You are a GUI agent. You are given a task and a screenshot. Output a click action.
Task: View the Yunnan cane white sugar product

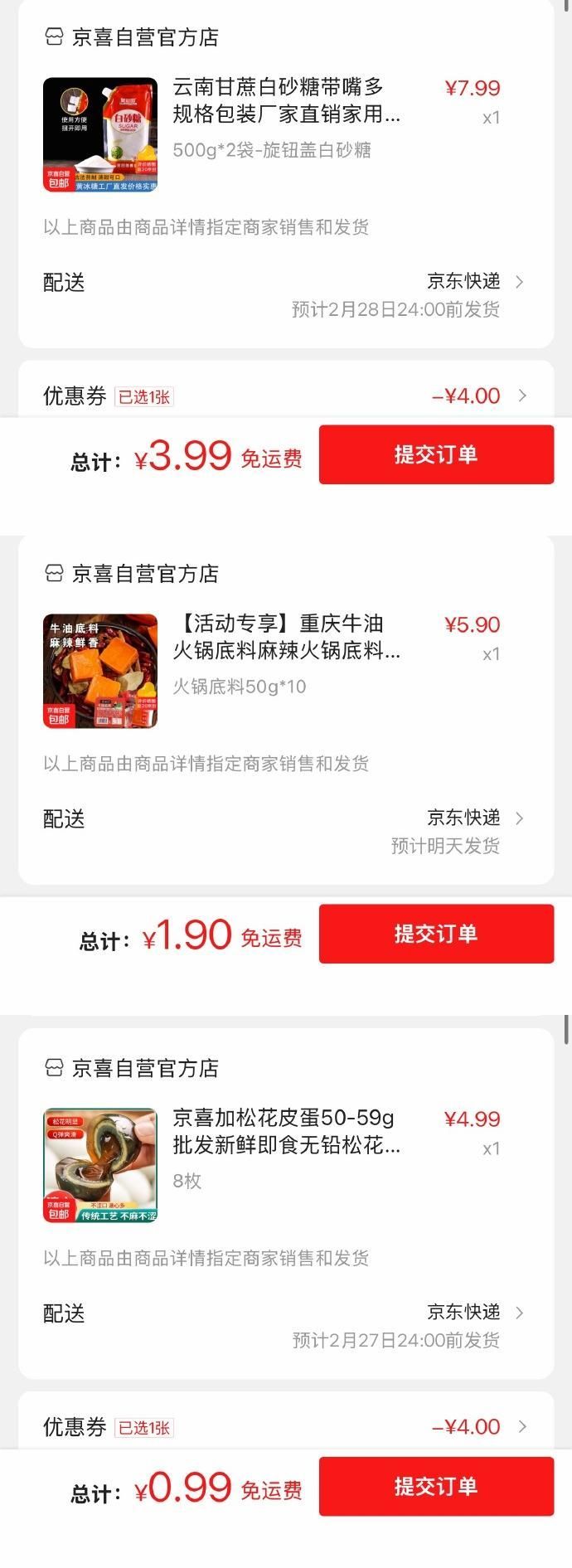[x=286, y=101]
